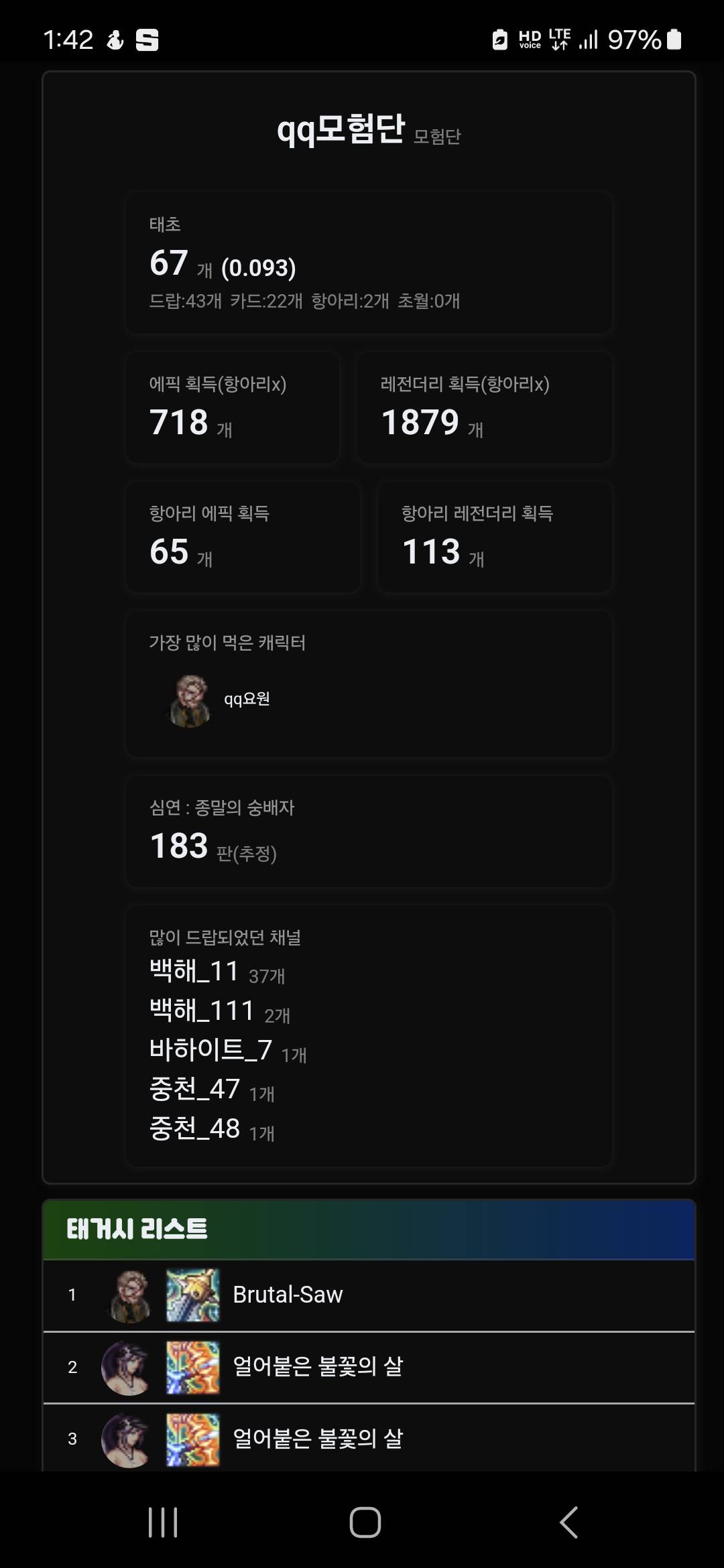
Task: Open list row number 3, 얼어붙은 불꽃의 살
Action: [x=317, y=1439]
